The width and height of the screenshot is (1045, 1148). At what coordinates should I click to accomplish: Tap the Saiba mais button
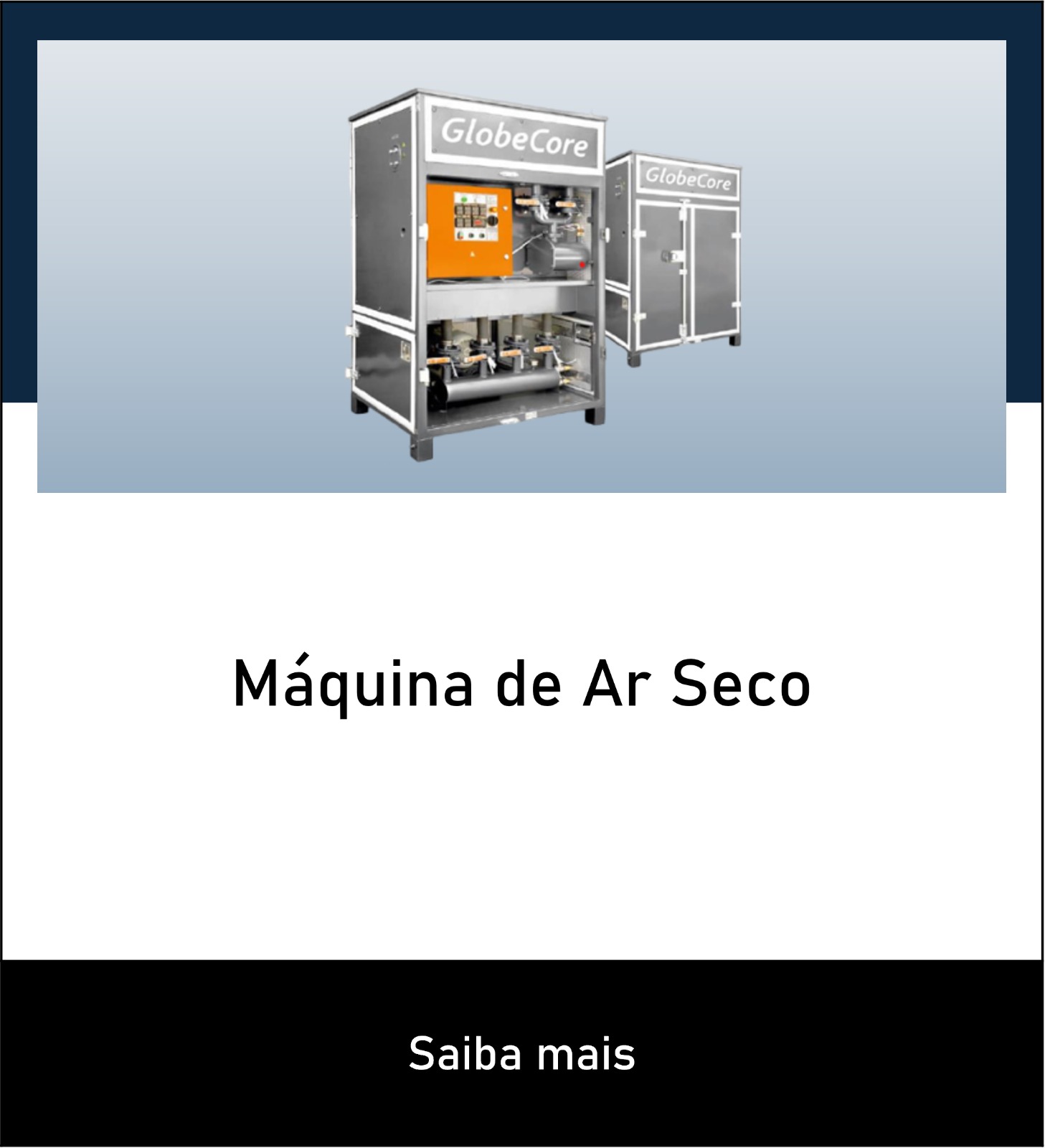pyautogui.click(x=522, y=1053)
